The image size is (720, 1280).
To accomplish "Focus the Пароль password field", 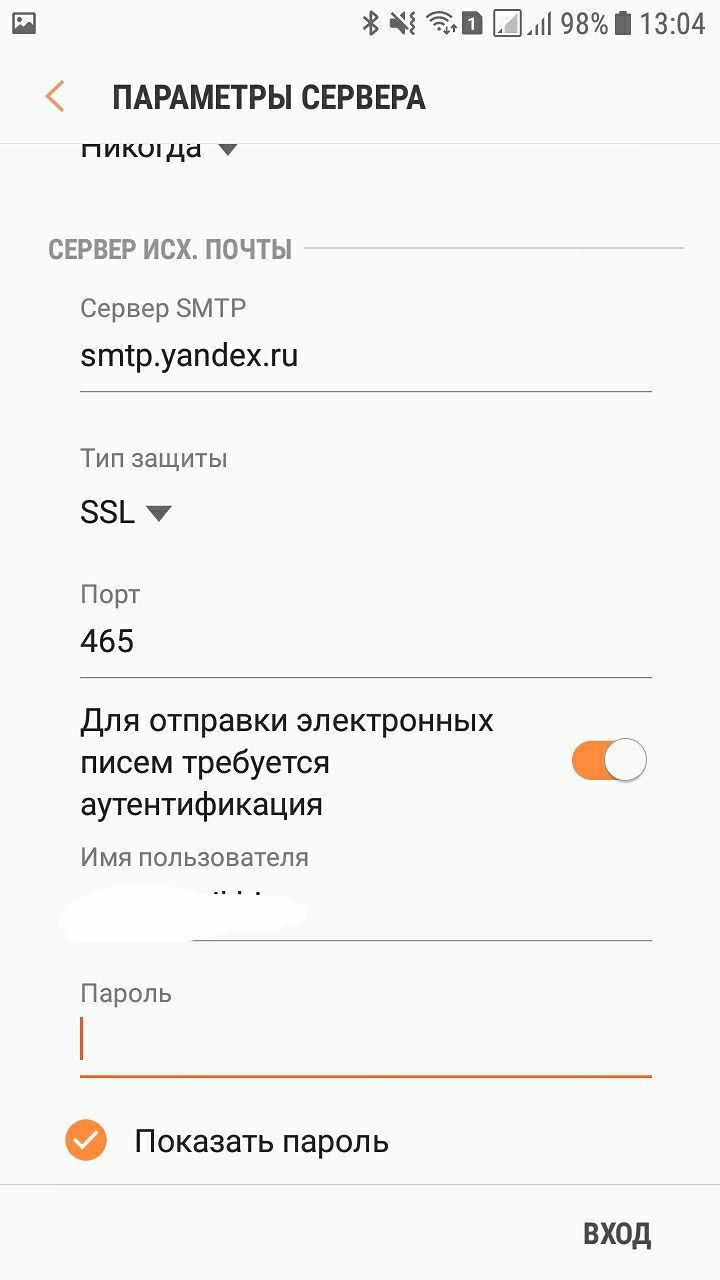I will click(365, 1040).
